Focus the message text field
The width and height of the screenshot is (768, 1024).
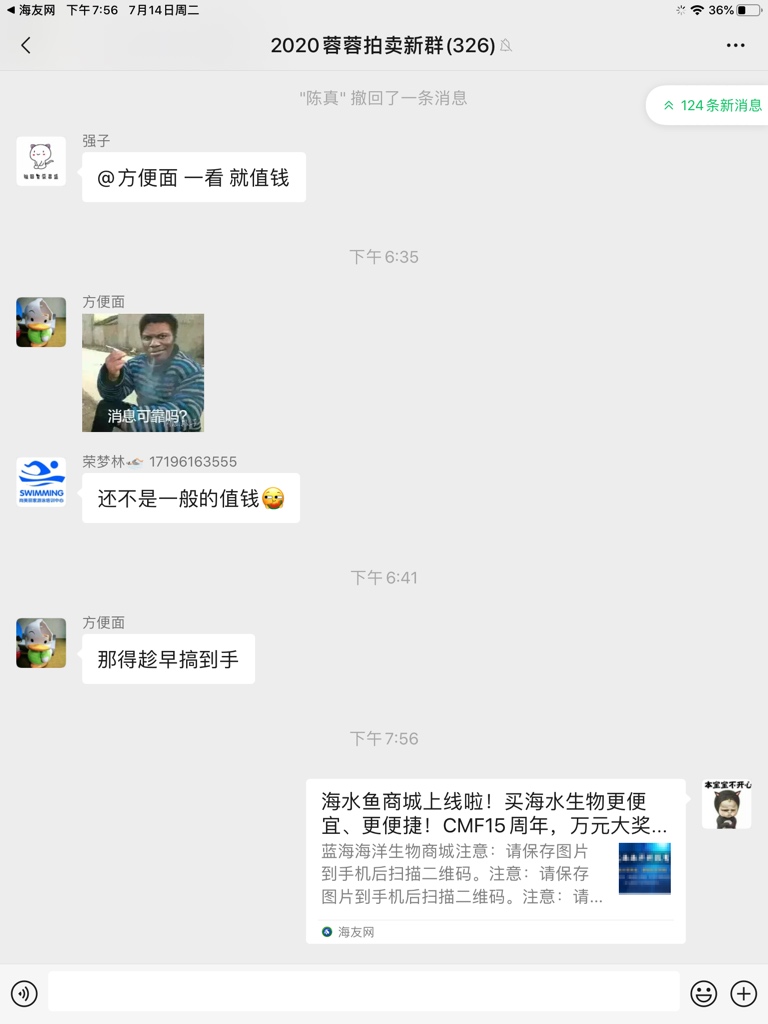(364, 993)
